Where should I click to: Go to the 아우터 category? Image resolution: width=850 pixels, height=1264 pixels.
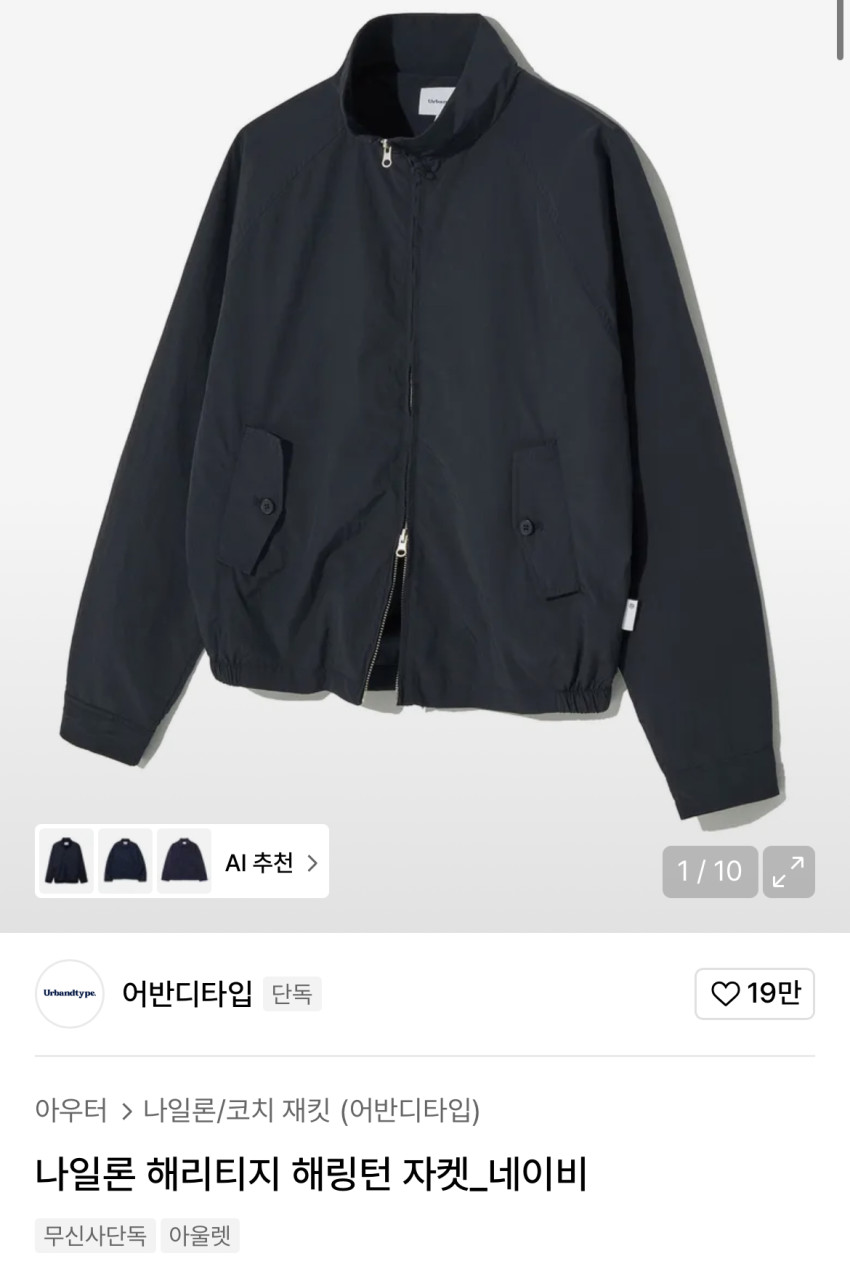click(71, 1110)
